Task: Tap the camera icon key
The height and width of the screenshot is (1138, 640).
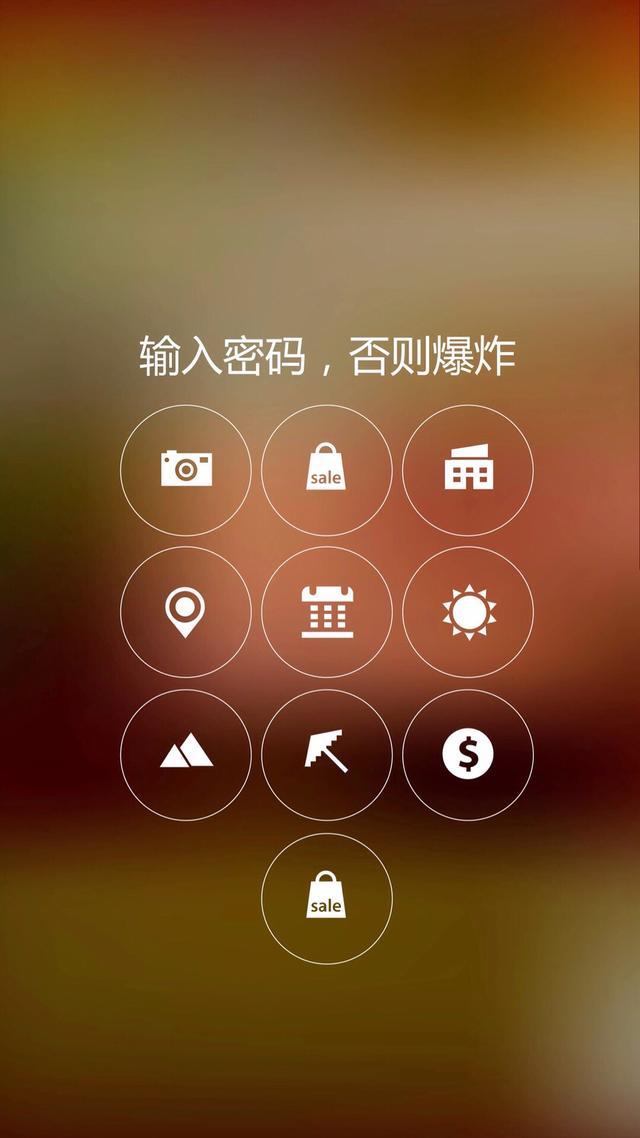Action: [186, 469]
